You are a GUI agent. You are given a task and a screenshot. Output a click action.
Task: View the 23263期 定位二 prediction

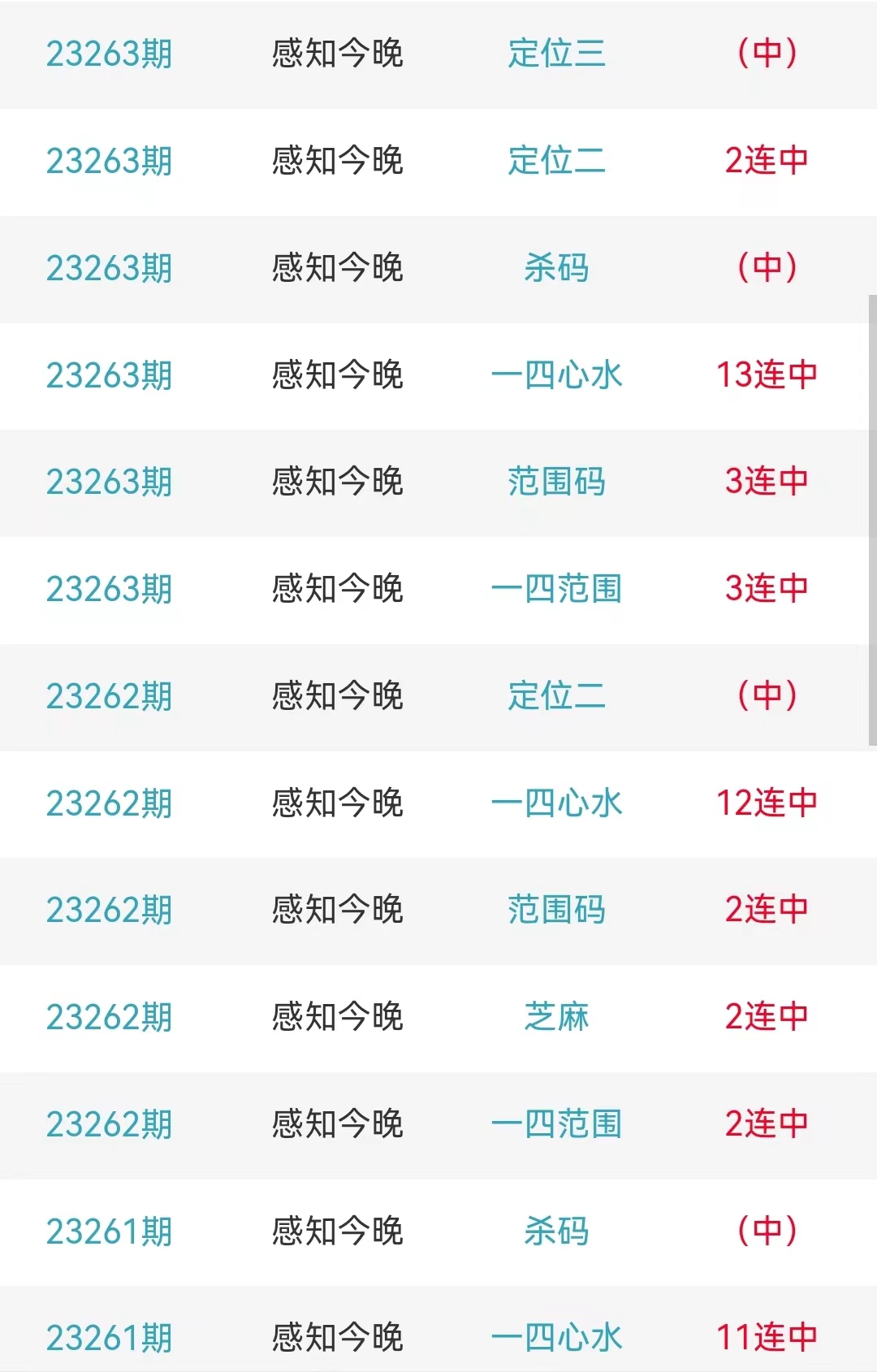(556, 161)
